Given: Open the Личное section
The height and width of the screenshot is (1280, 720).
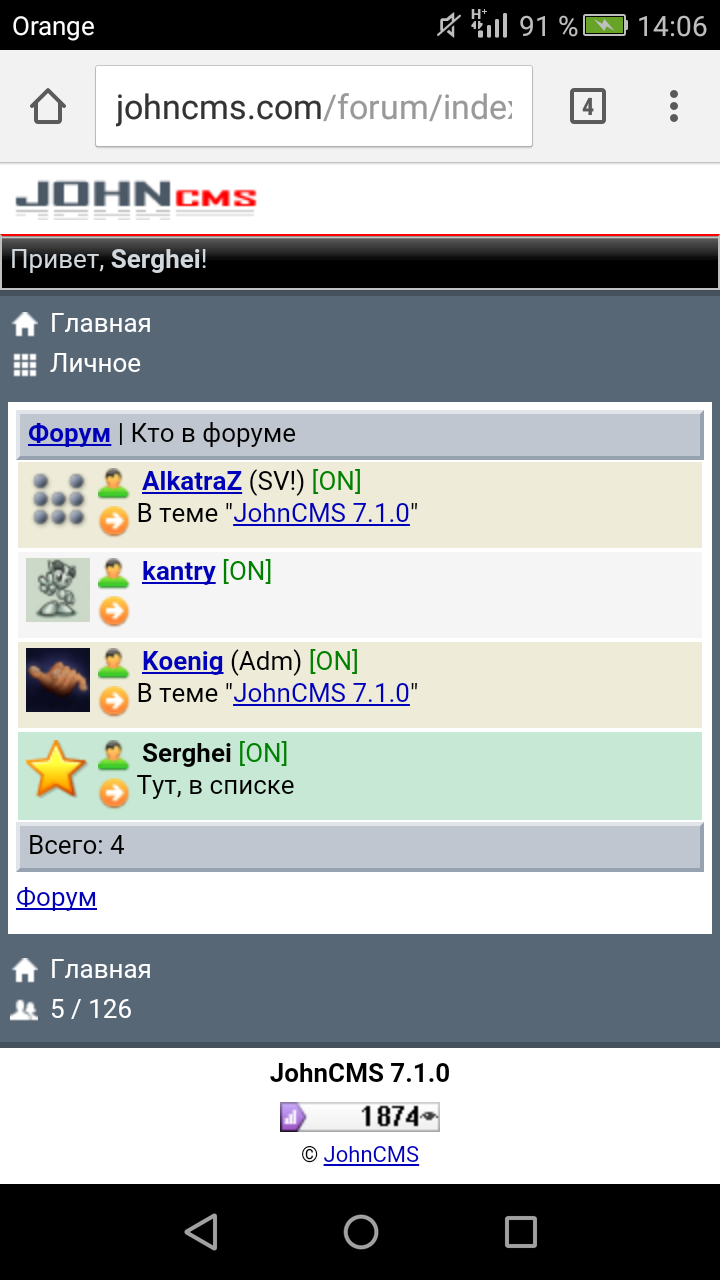Looking at the screenshot, I should pos(95,363).
